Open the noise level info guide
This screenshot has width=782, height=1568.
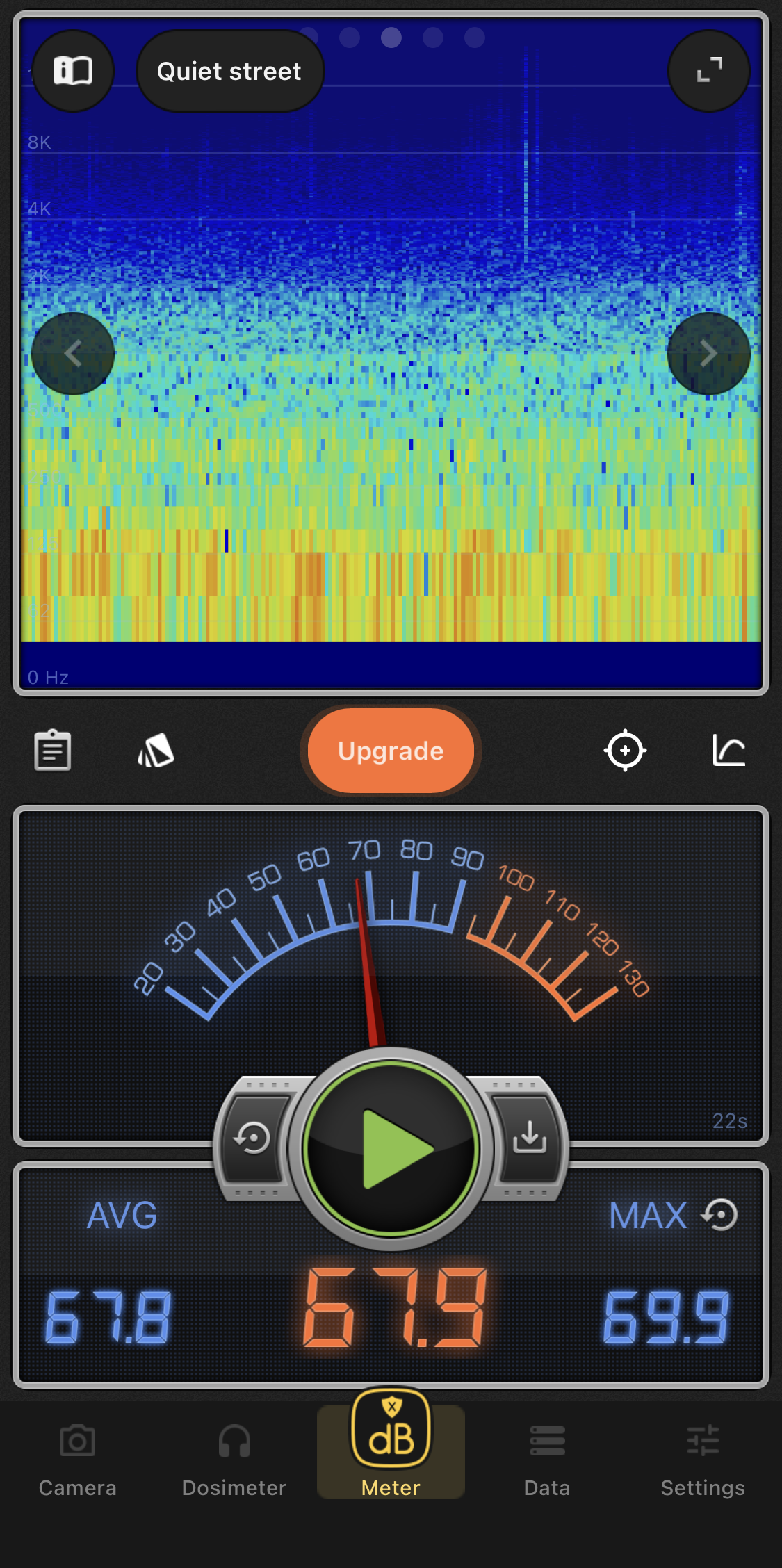[73, 71]
